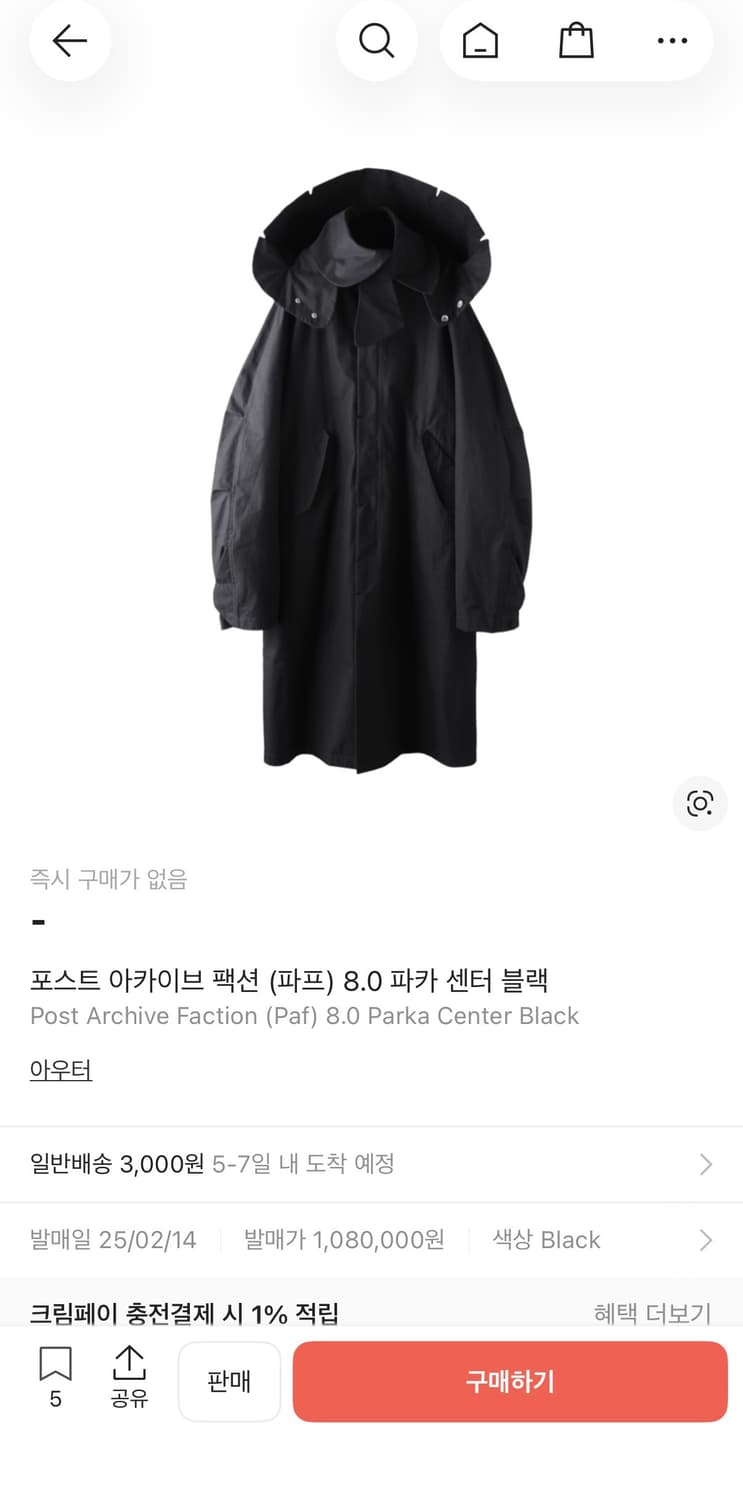
Task: Expand the release info row chevron
Action: 708,1240
